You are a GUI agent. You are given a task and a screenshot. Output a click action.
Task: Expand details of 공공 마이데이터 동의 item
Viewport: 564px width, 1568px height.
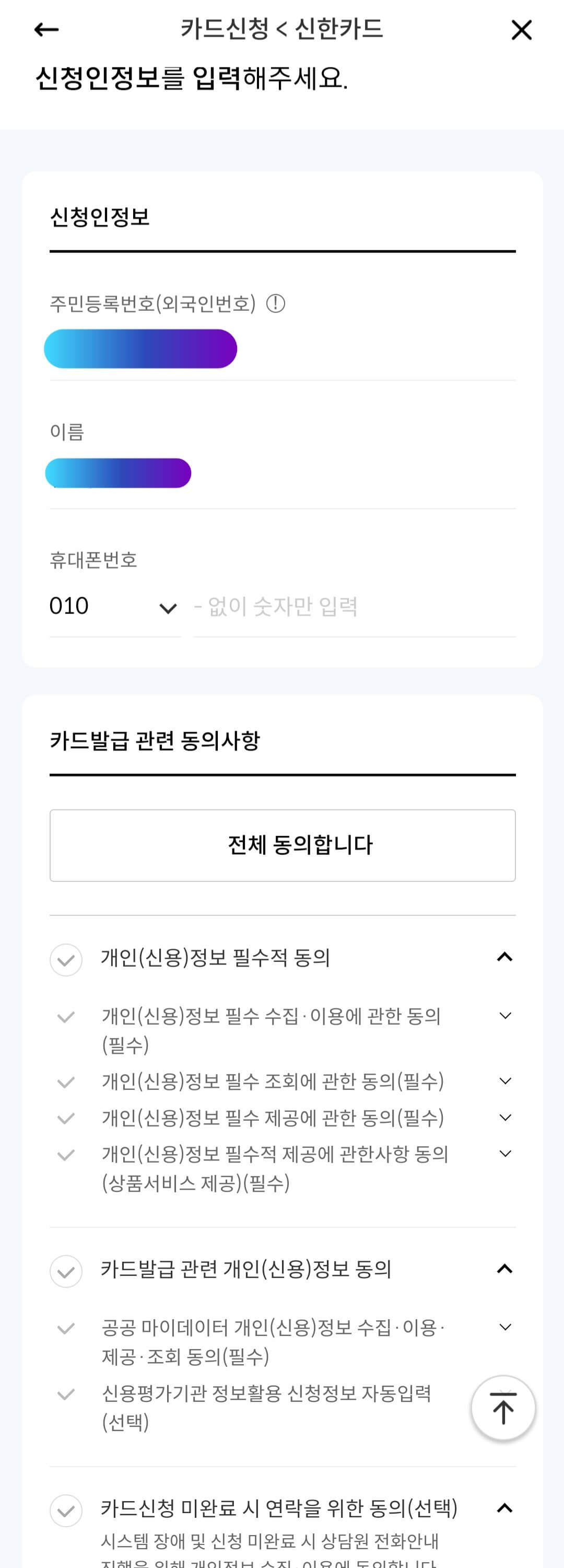[504, 1326]
